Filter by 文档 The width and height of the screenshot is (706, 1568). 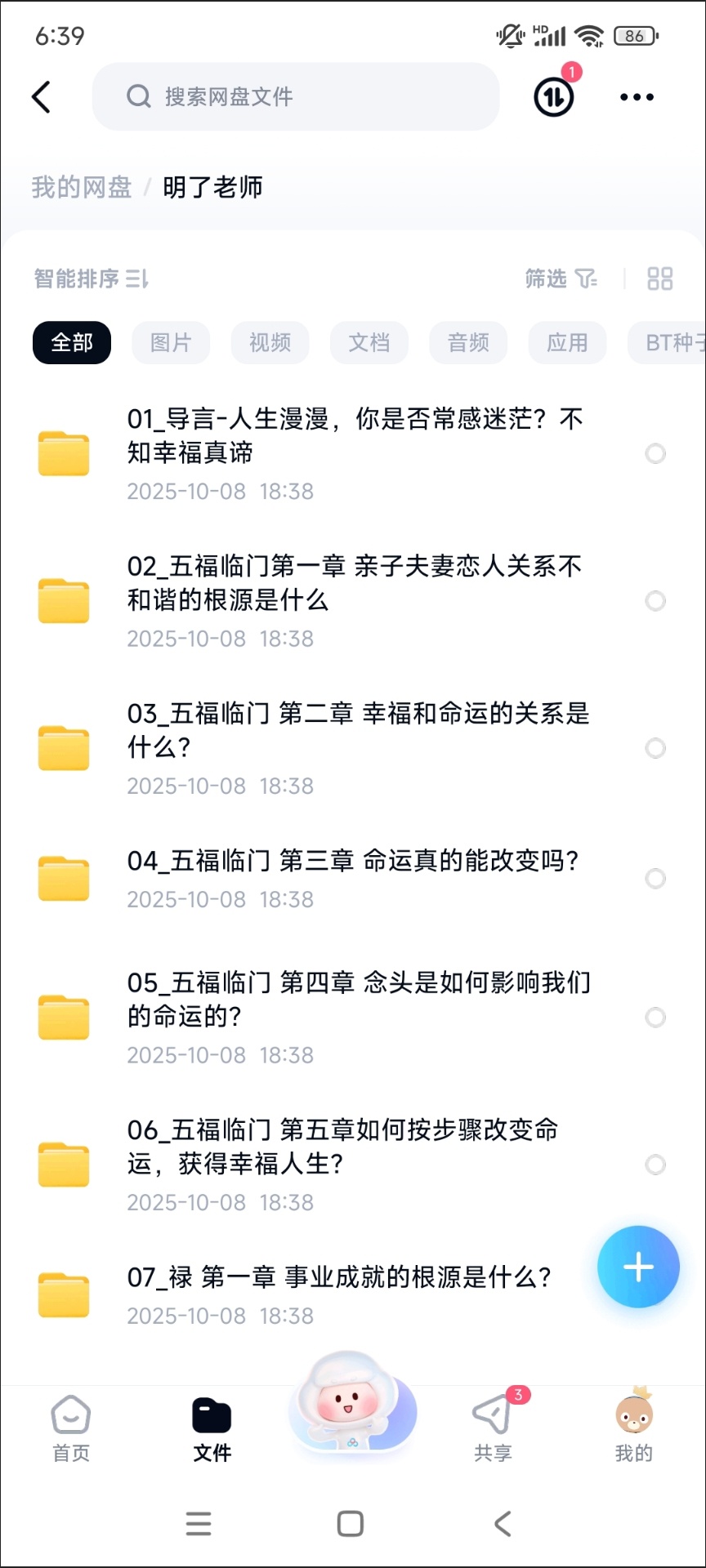pos(369,342)
